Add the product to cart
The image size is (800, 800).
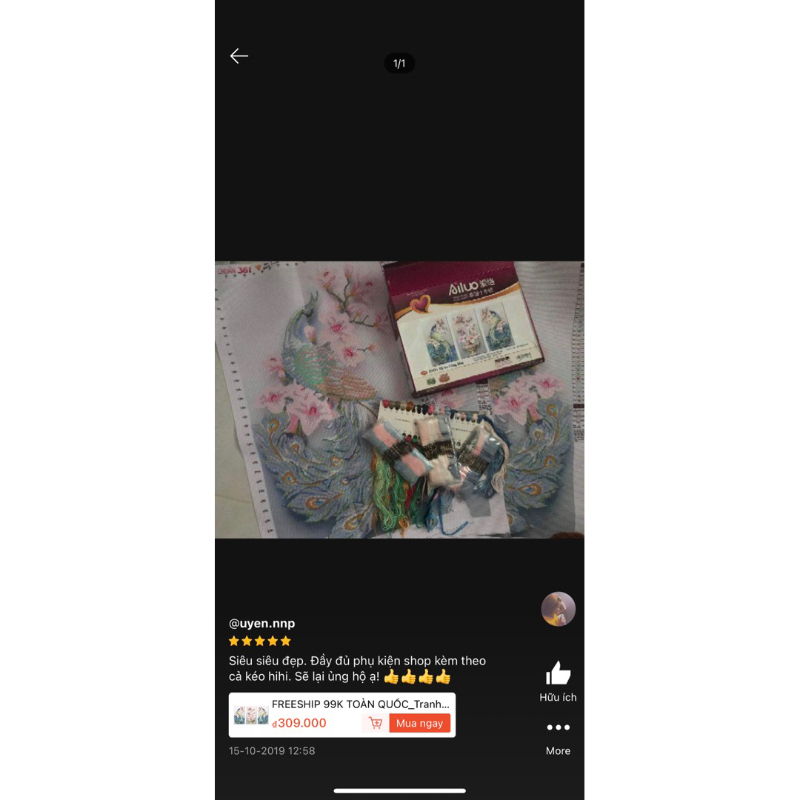pyautogui.click(x=375, y=723)
